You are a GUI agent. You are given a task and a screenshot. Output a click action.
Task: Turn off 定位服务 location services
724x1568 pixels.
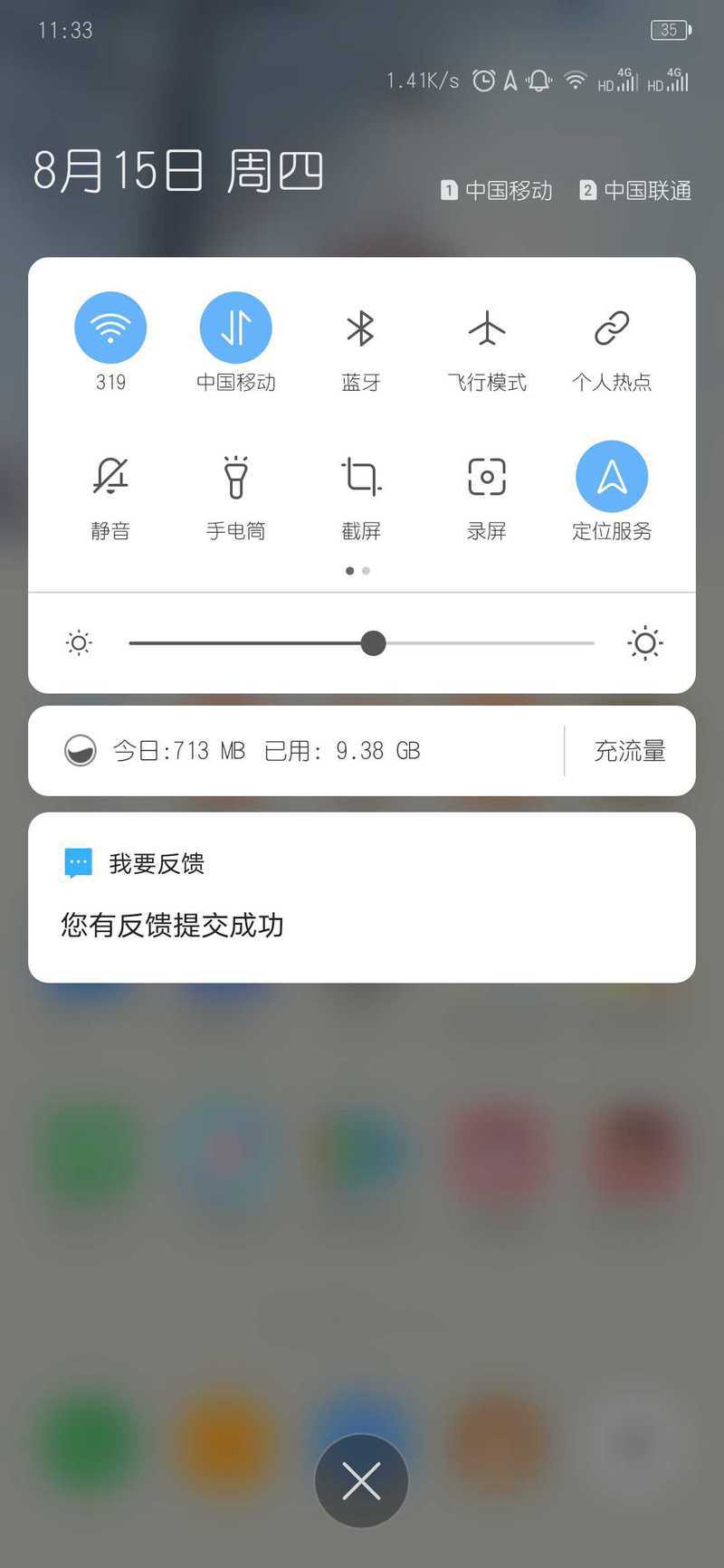point(612,477)
